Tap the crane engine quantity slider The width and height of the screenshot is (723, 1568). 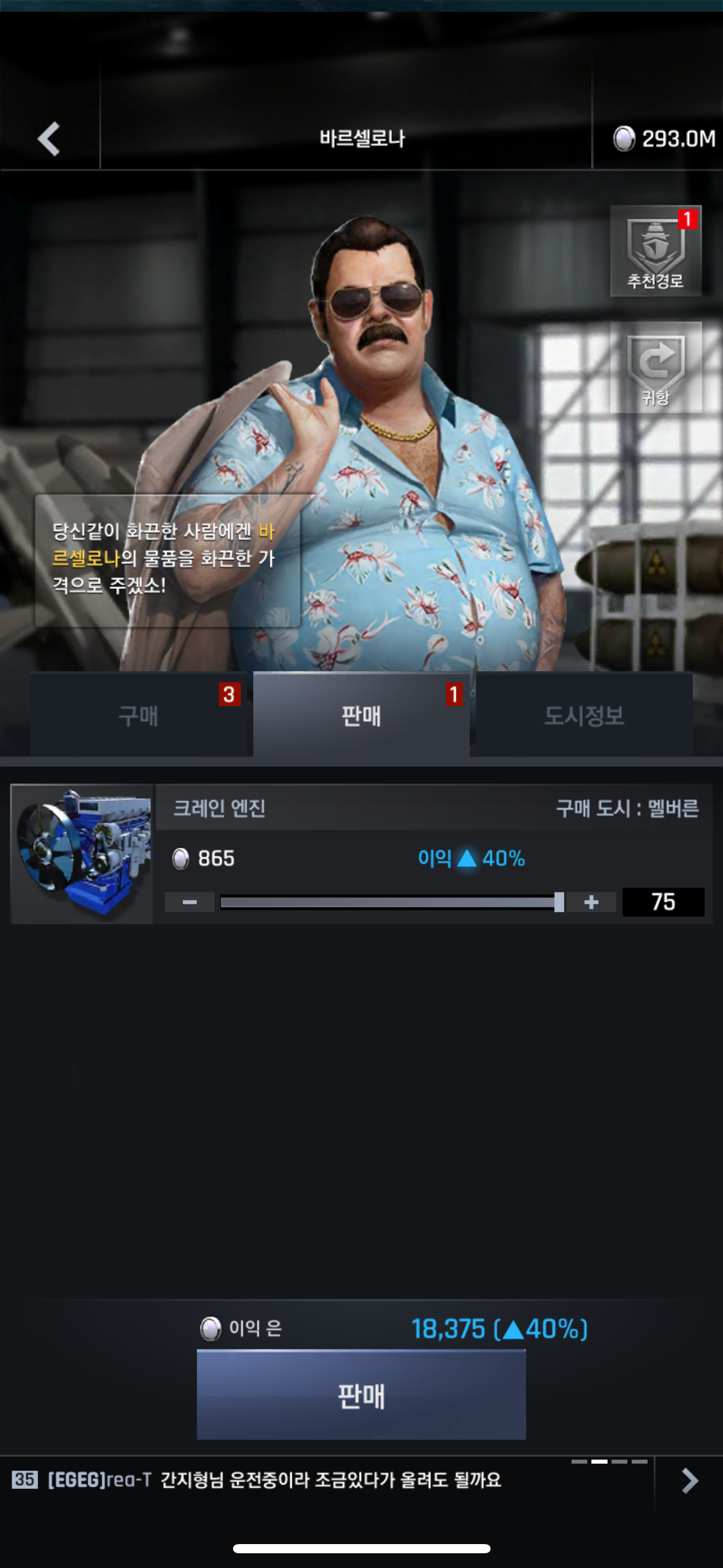point(389,902)
